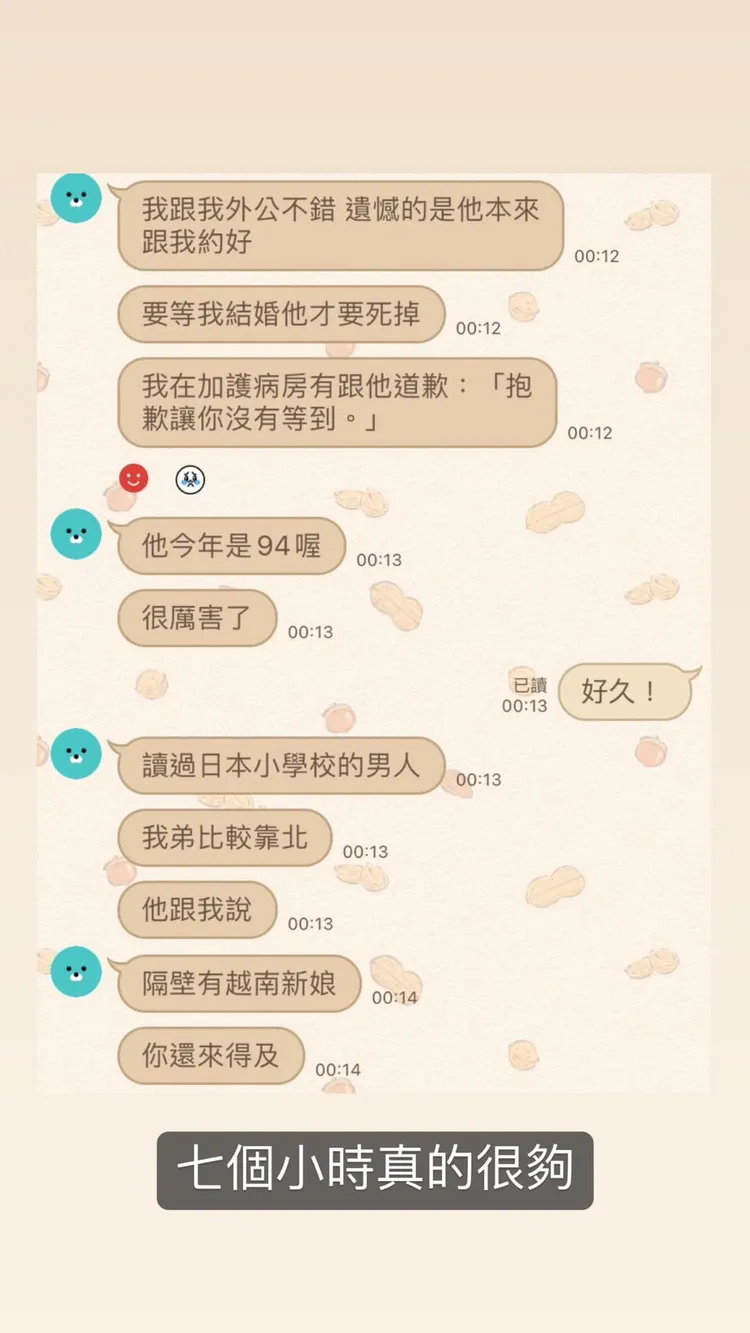Click the bear avatar beside 「讀過日本小學校的男人」
Viewport: 750px width, 1333px height.
point(76,755)
